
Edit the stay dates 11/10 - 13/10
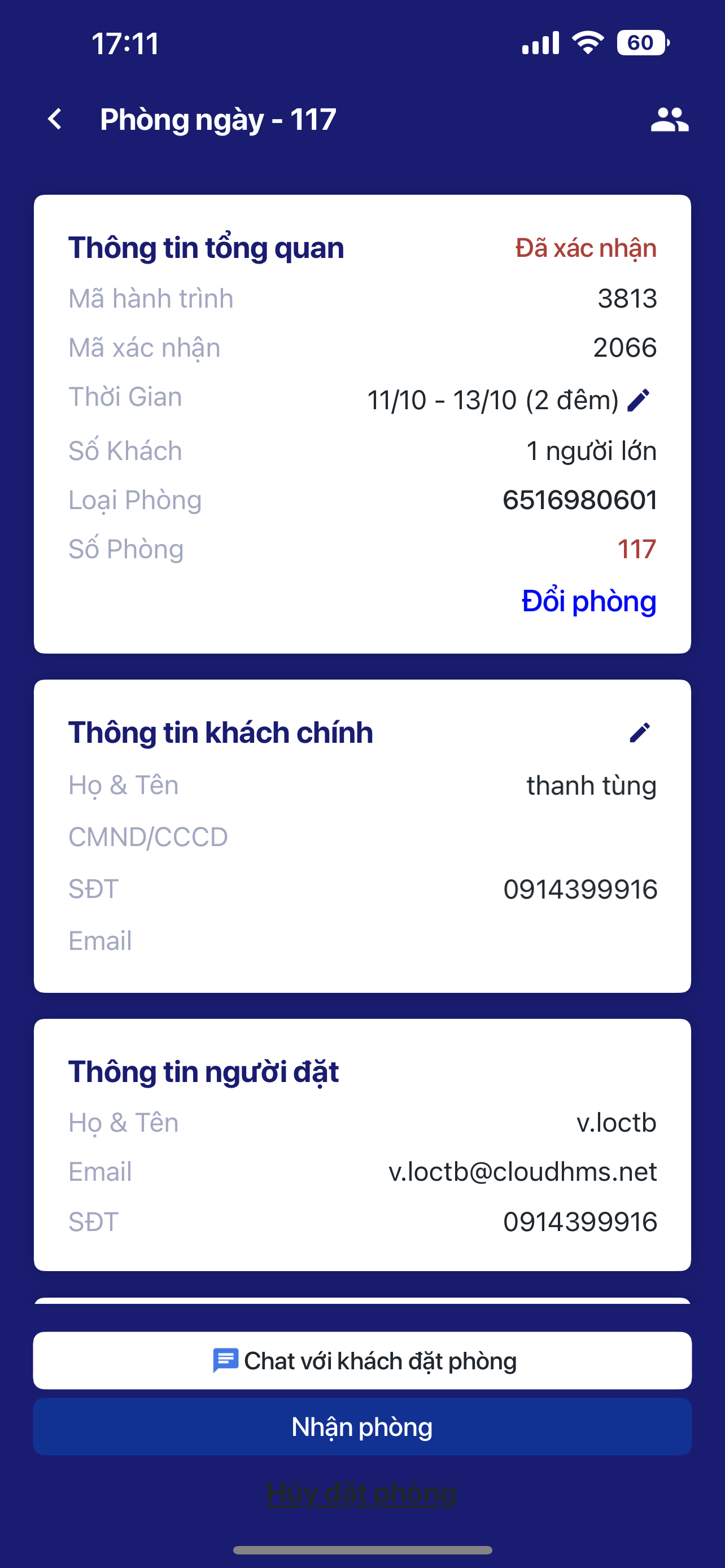[x=639, y=401]
